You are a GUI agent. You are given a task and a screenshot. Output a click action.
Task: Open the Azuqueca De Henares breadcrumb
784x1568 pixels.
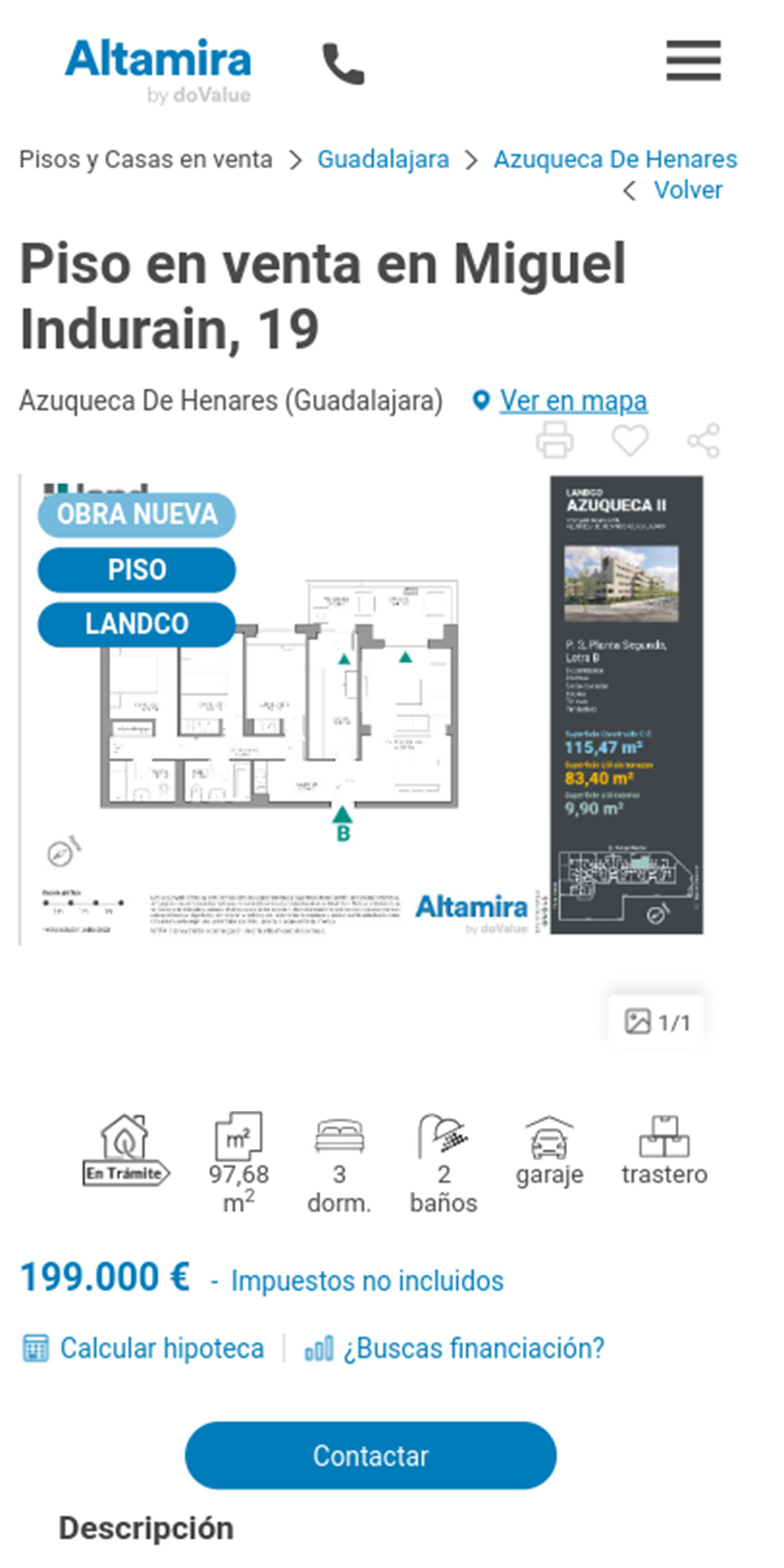(615, 159)
